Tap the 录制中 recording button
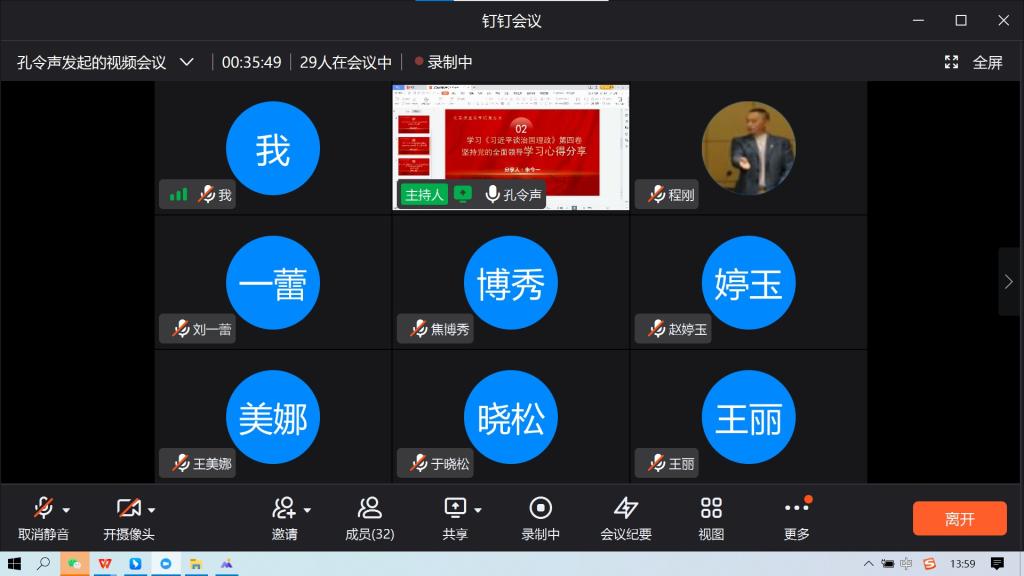This screenshot has height=576, width=1024. pyautogui.click(x=540, y=517)
